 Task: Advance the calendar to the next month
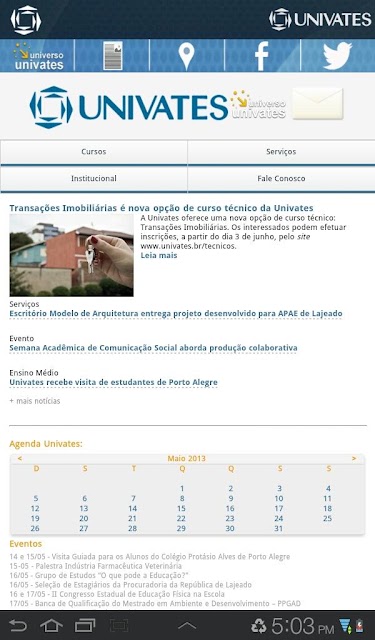(x=354, y=458)
